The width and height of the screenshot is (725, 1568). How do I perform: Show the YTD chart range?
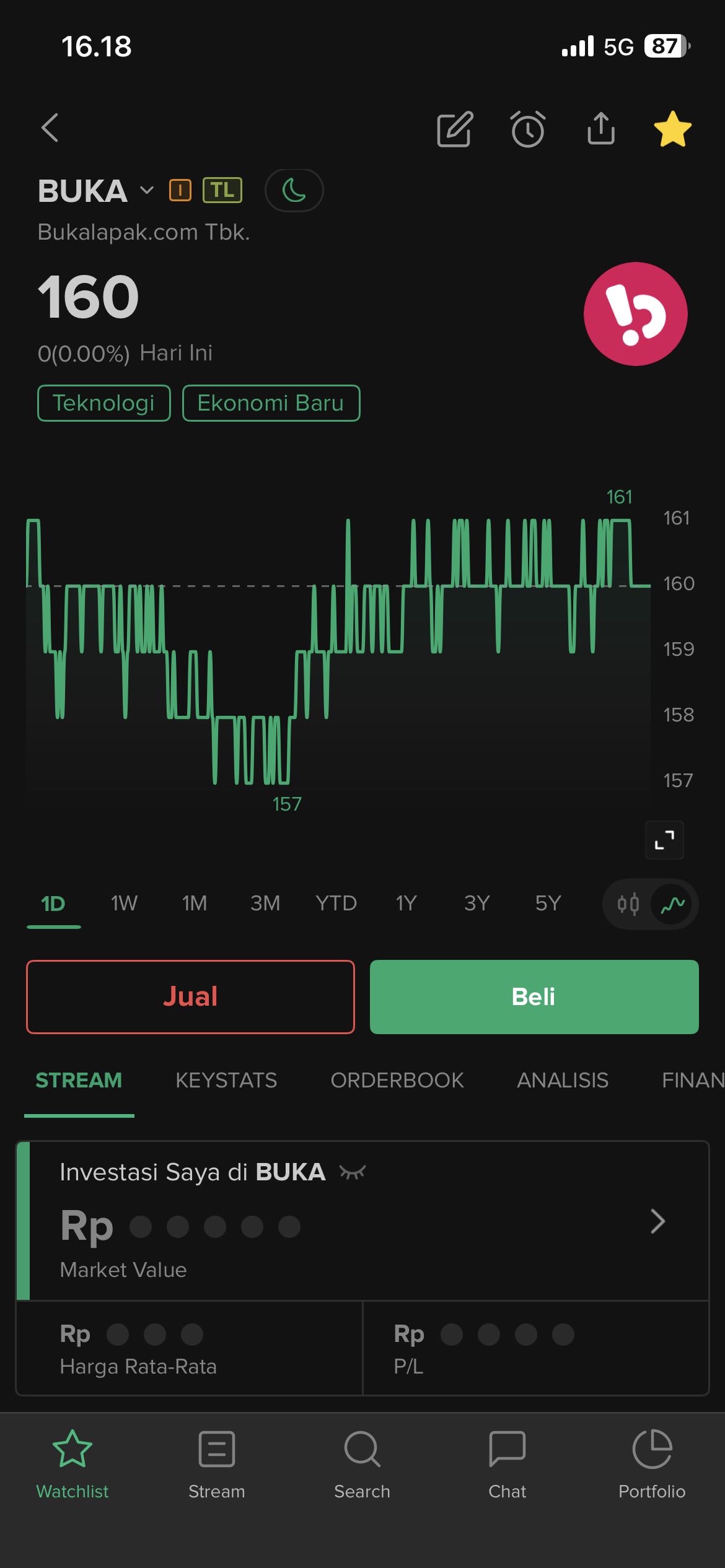[x=336, y=904]
